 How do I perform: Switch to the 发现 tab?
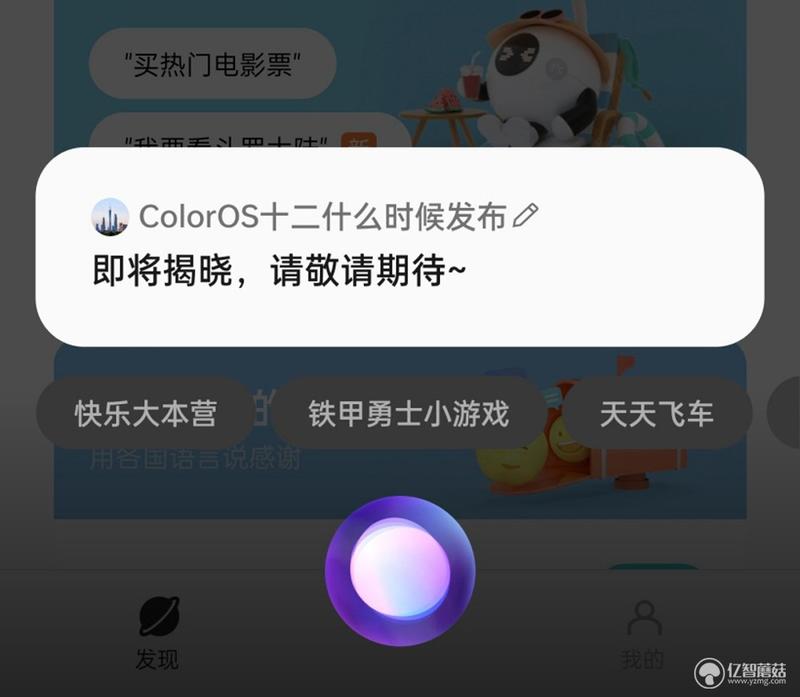[157, 633]
